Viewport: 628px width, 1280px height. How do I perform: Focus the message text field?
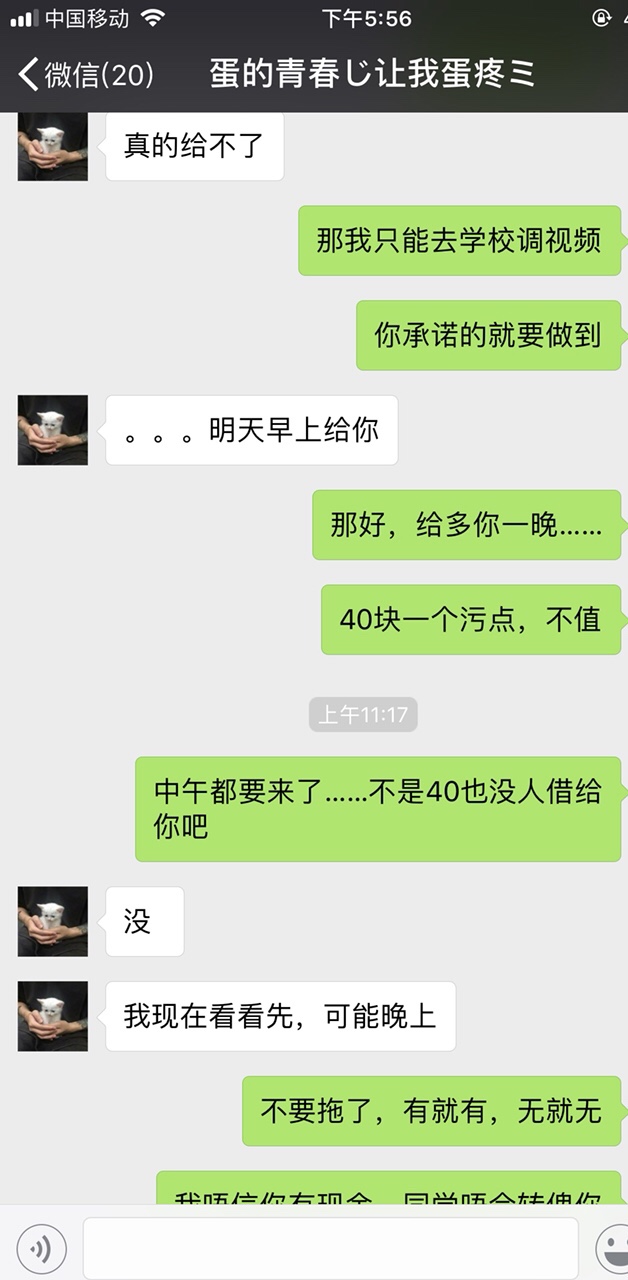tap(330, 1248)
